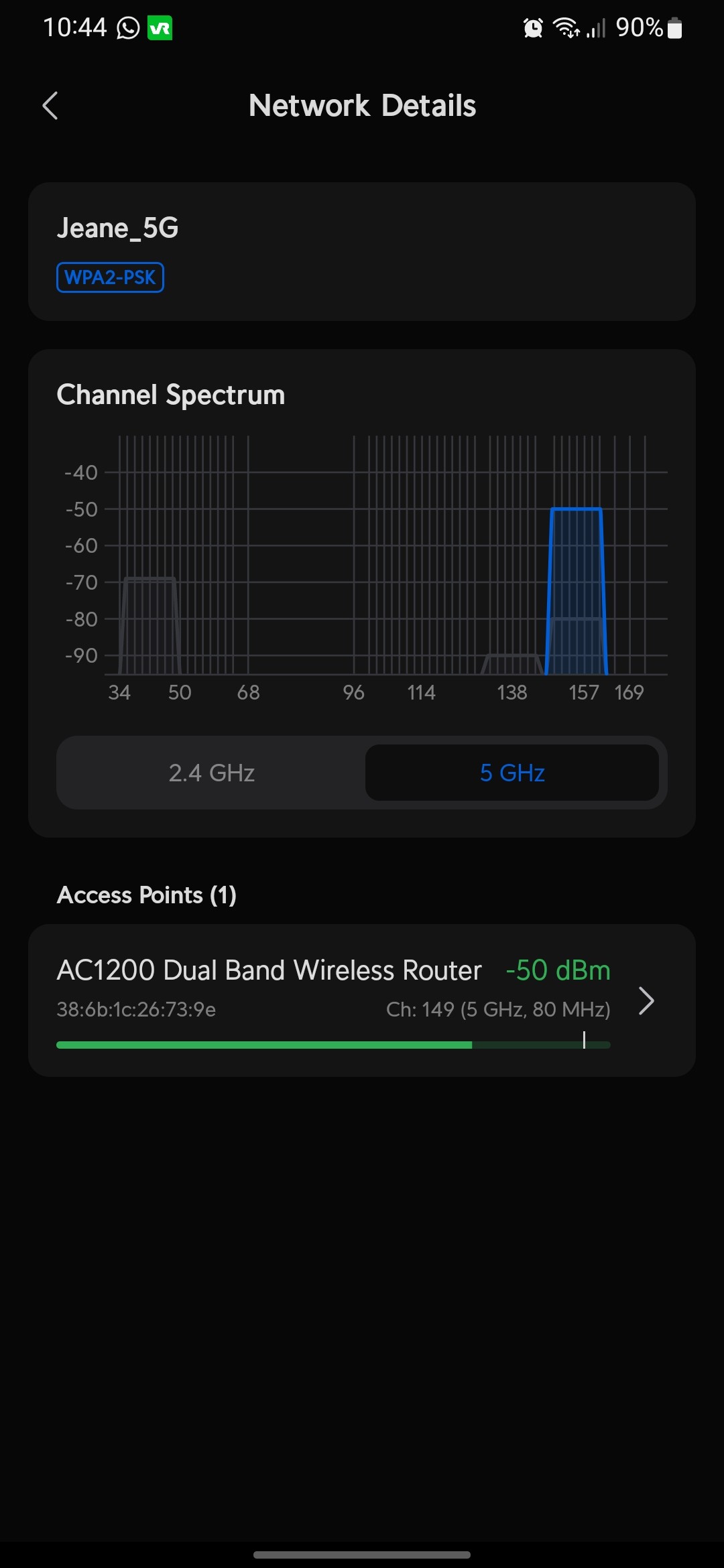Open AC1200 Dual Band Wireless Router details
The image size is (724, 1568).
[362, 1000]
